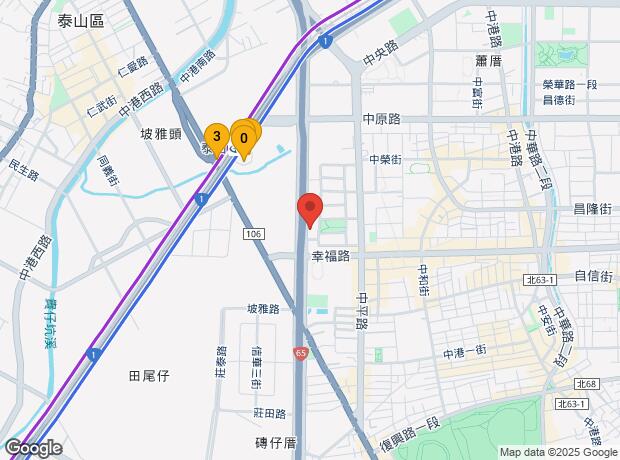The image size is (620, 460).
Task: Select the orange marker labeled 0
Action: (244, 140)
